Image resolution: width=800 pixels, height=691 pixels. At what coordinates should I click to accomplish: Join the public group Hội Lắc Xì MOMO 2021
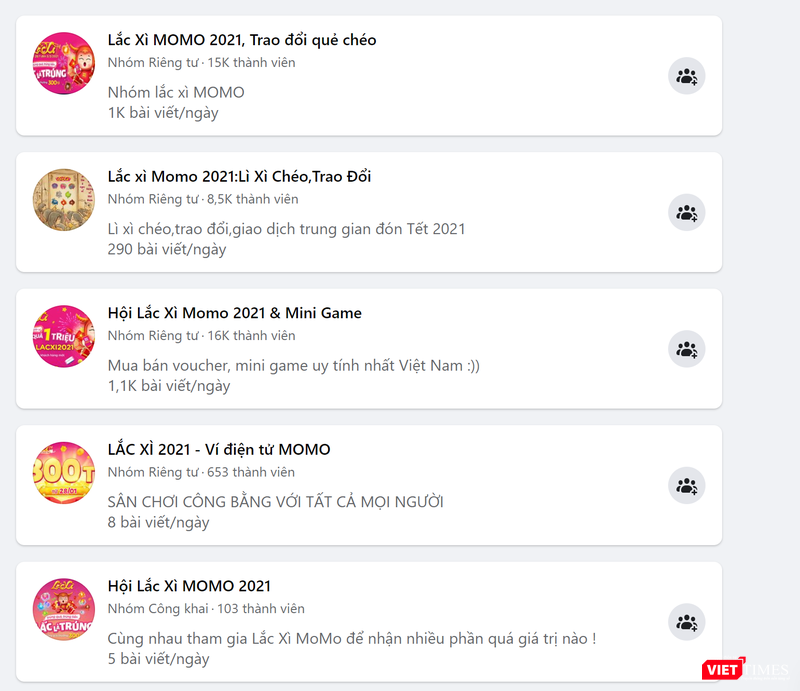coord(687,622)
